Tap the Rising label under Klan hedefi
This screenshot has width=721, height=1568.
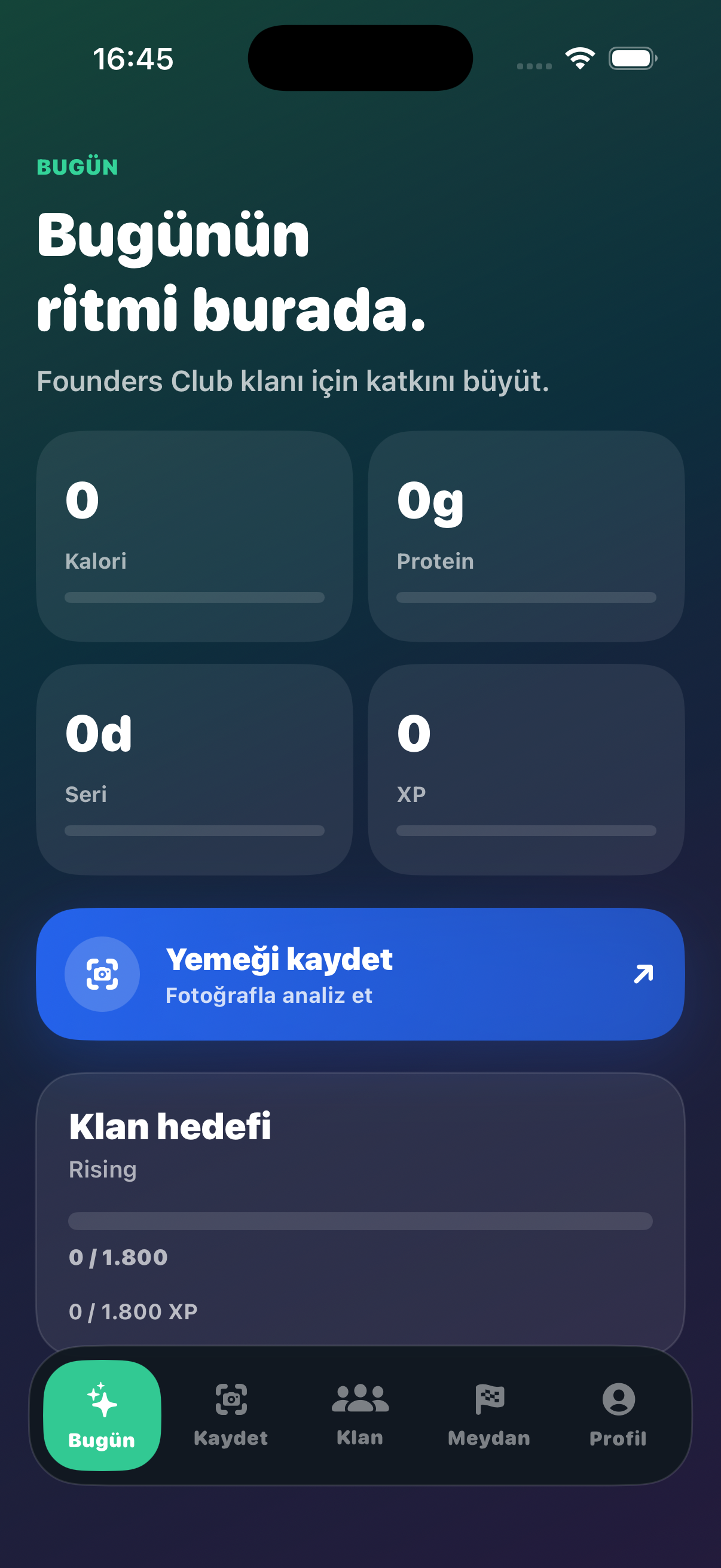tap(103, 1169)
